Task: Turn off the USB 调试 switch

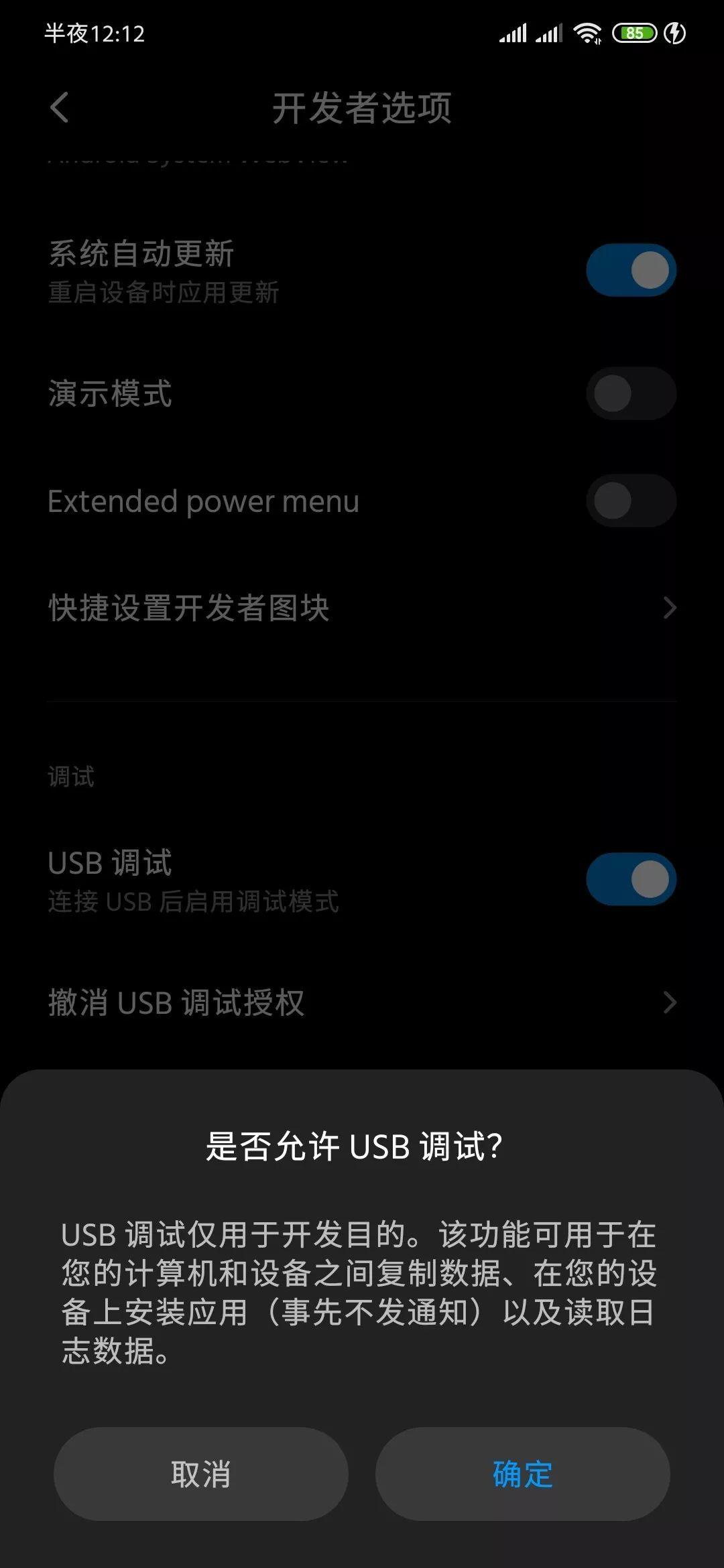Action: [x=631, y=878]
